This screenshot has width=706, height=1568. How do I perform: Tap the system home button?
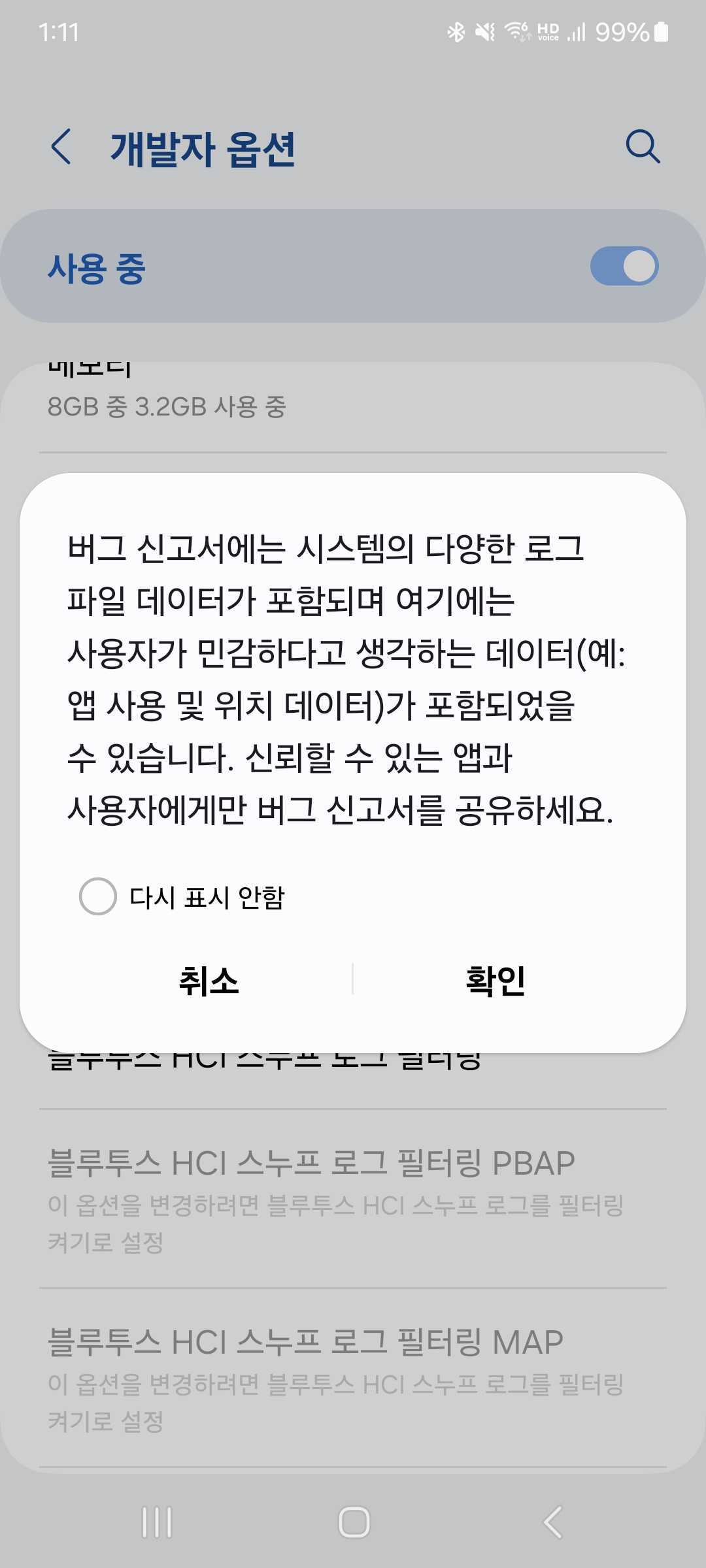coord(354,1522)
